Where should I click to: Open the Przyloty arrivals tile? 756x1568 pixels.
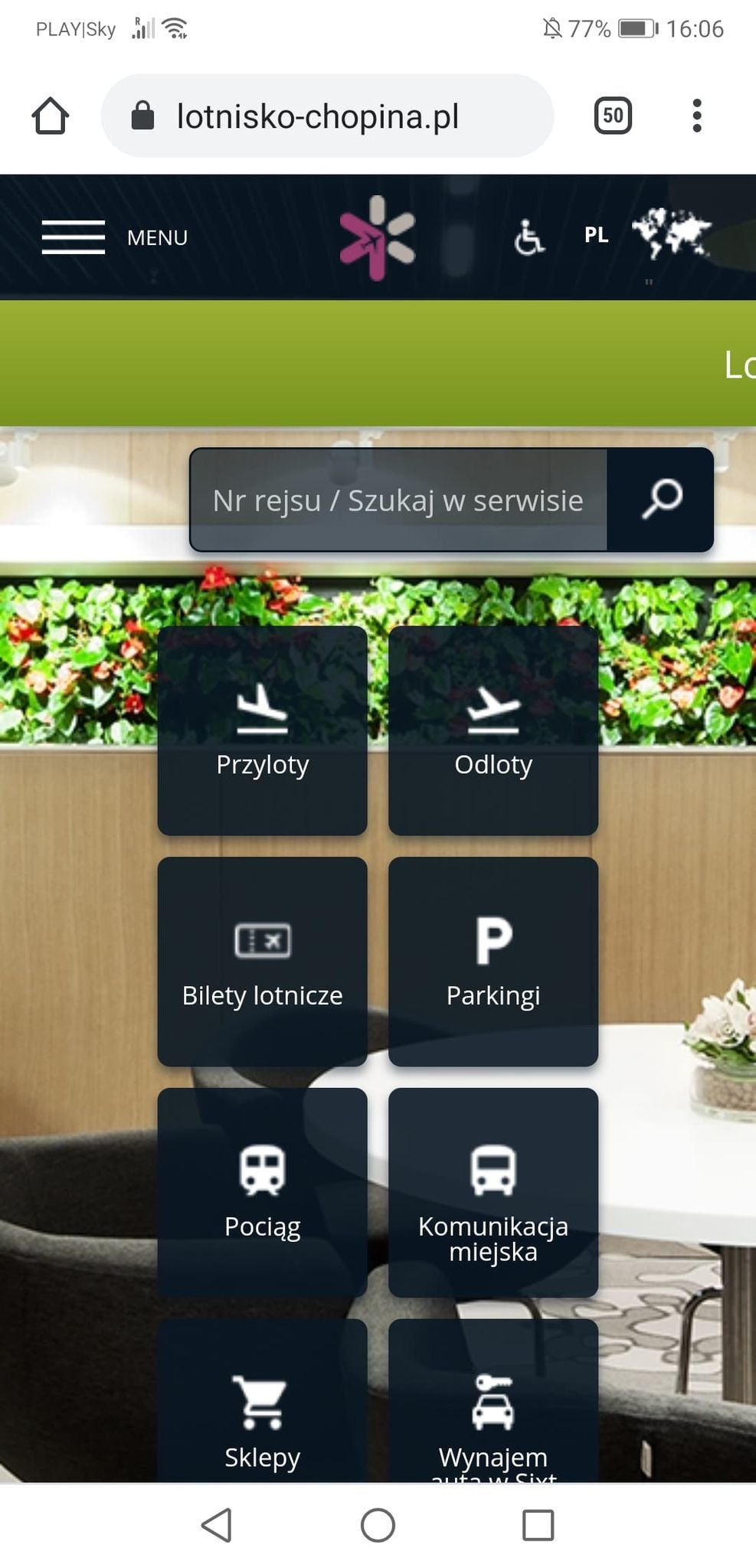point(262,730)
